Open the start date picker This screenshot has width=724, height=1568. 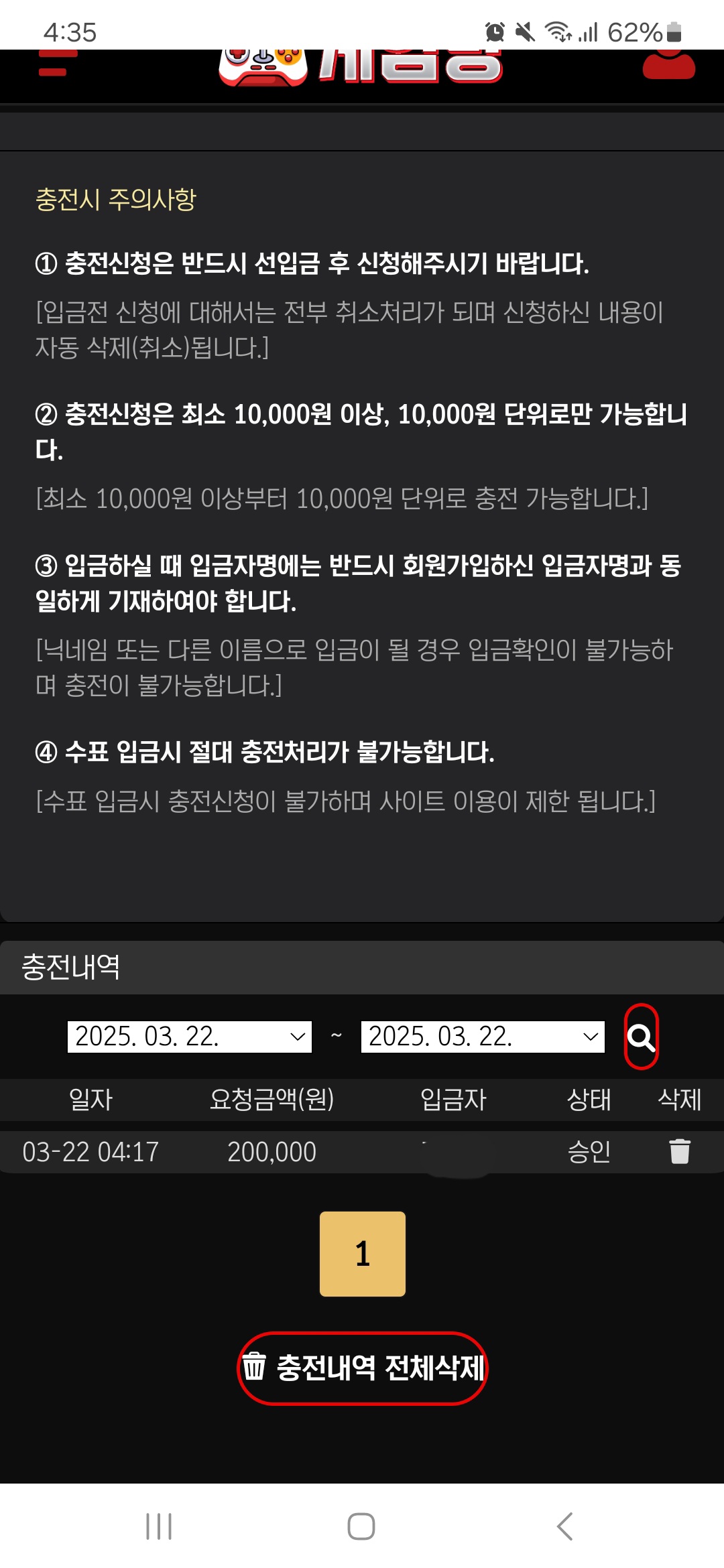click(190, 1037)
